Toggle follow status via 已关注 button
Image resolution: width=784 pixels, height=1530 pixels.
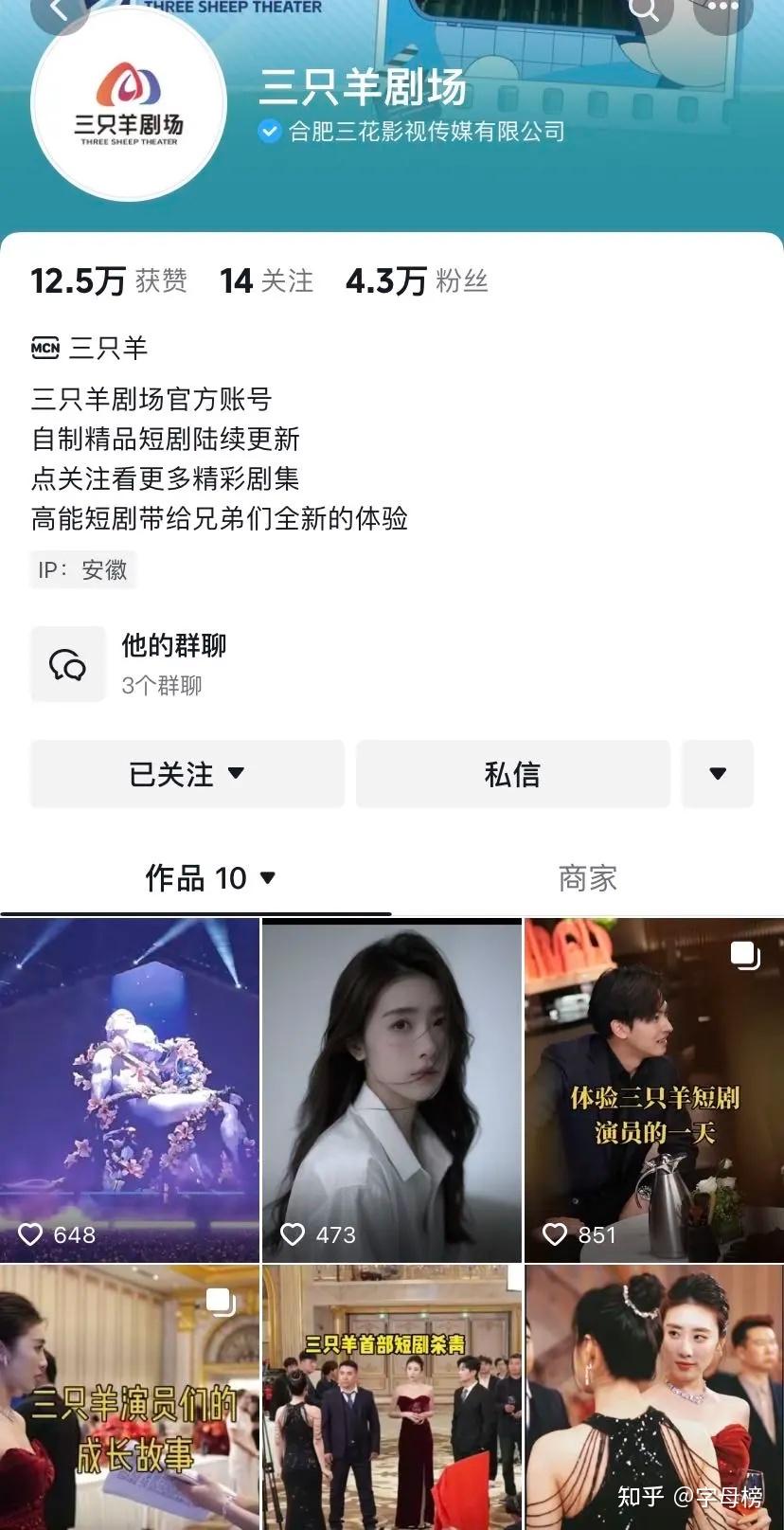click(x=170, y=774)
